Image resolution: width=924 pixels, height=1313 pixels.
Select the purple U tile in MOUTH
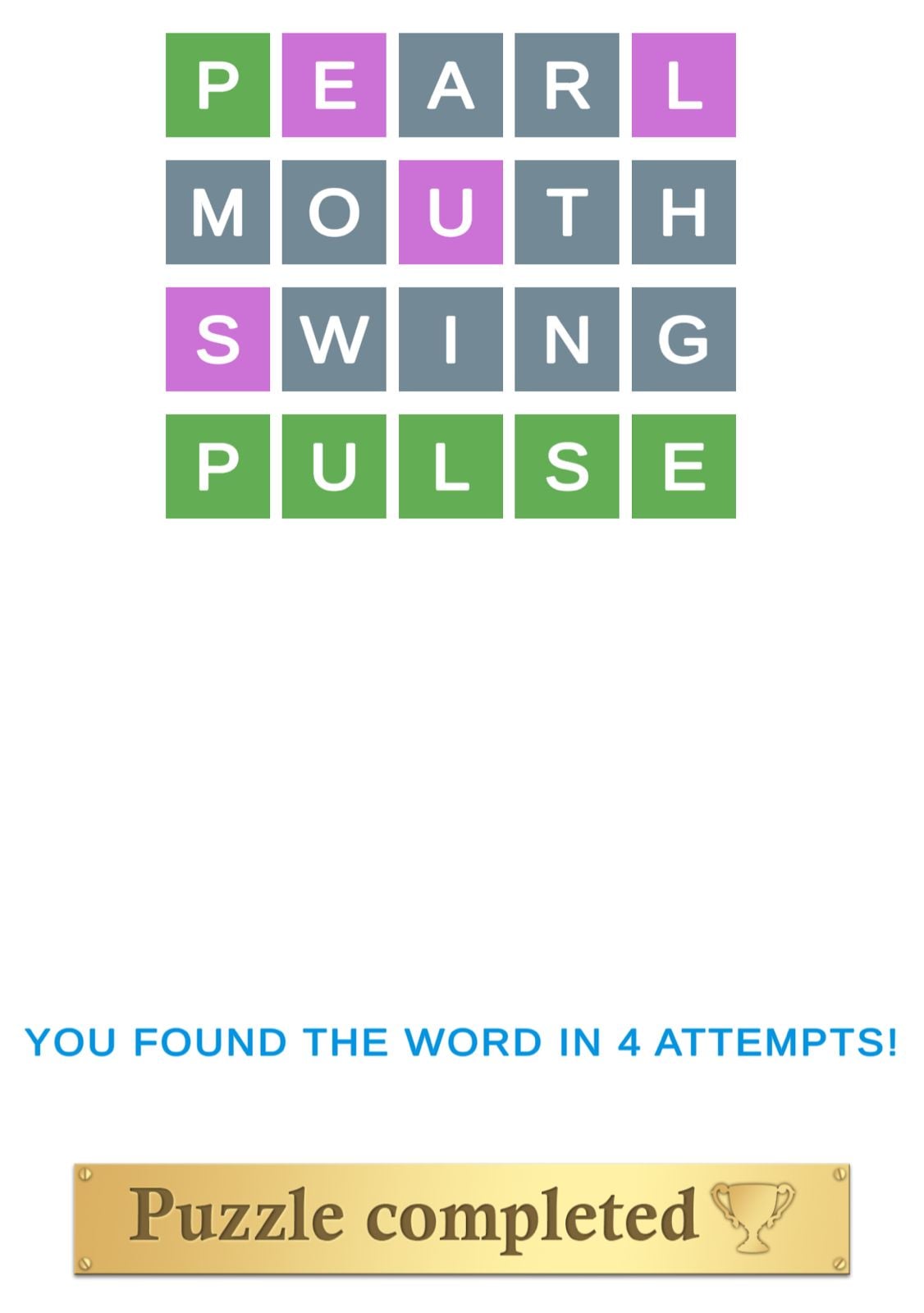pos(451,211)
